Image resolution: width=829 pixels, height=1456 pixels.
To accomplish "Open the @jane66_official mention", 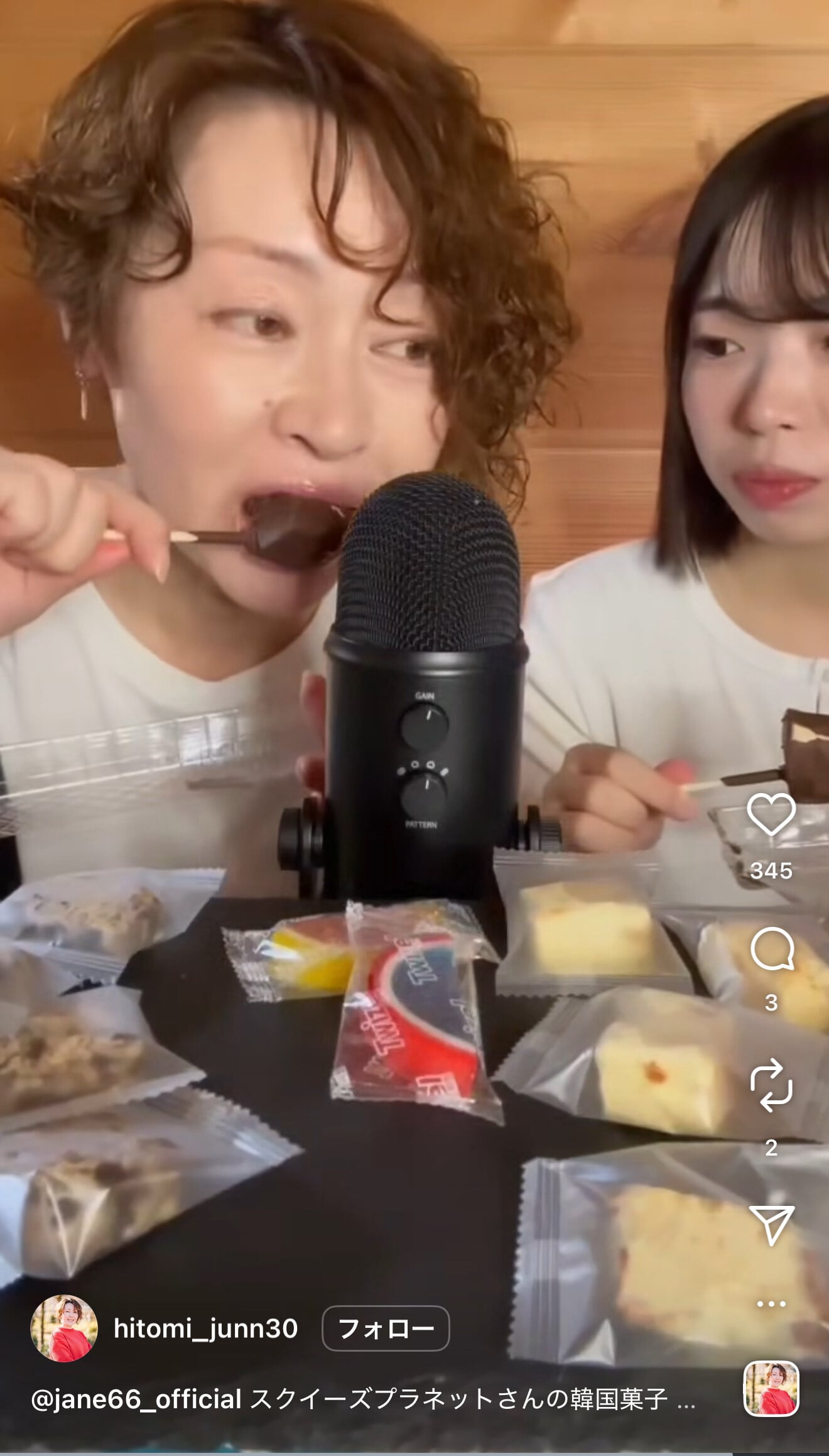I will [x=136, y=1399].
